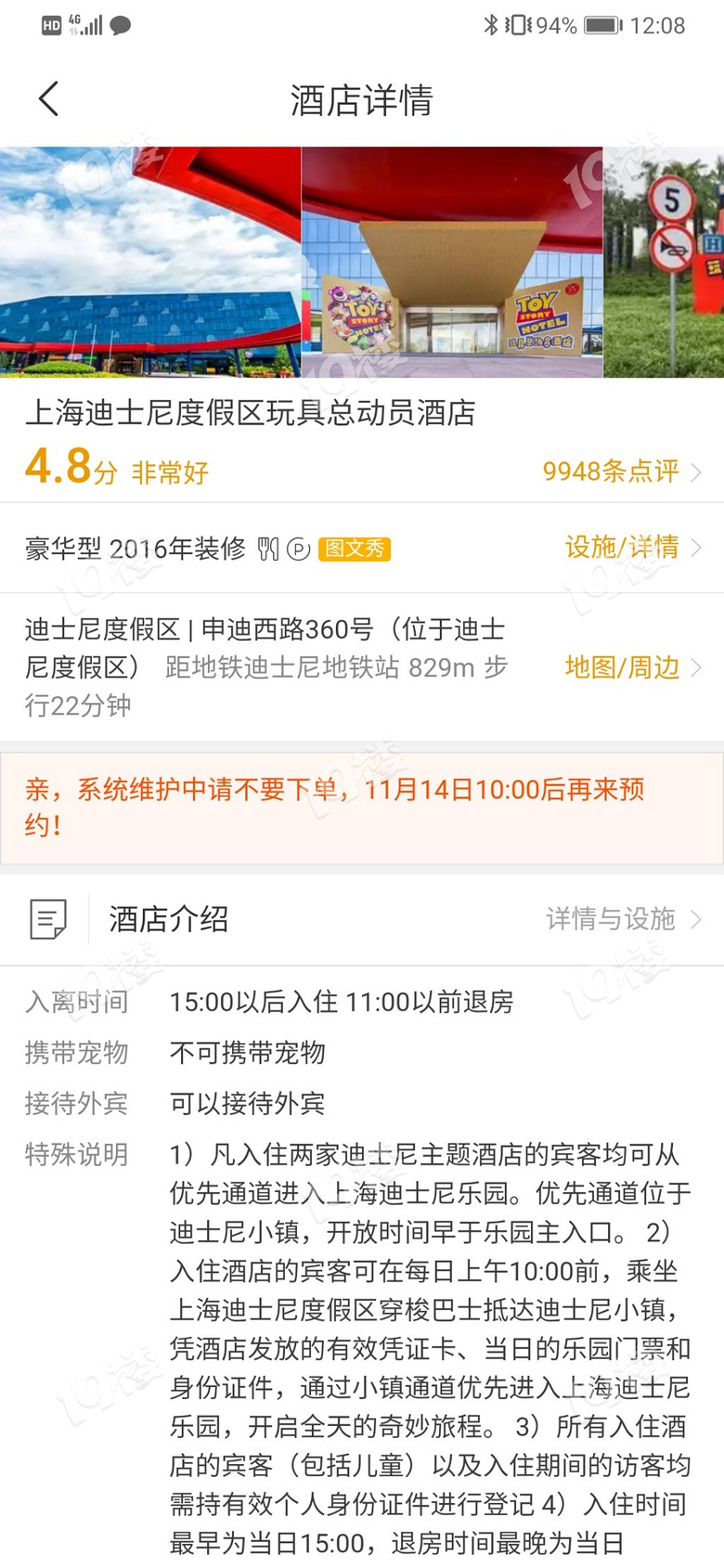Open 设施/详情 facilities details
The width and height of the screenshot is (724, 1568).
click(631, 548)
